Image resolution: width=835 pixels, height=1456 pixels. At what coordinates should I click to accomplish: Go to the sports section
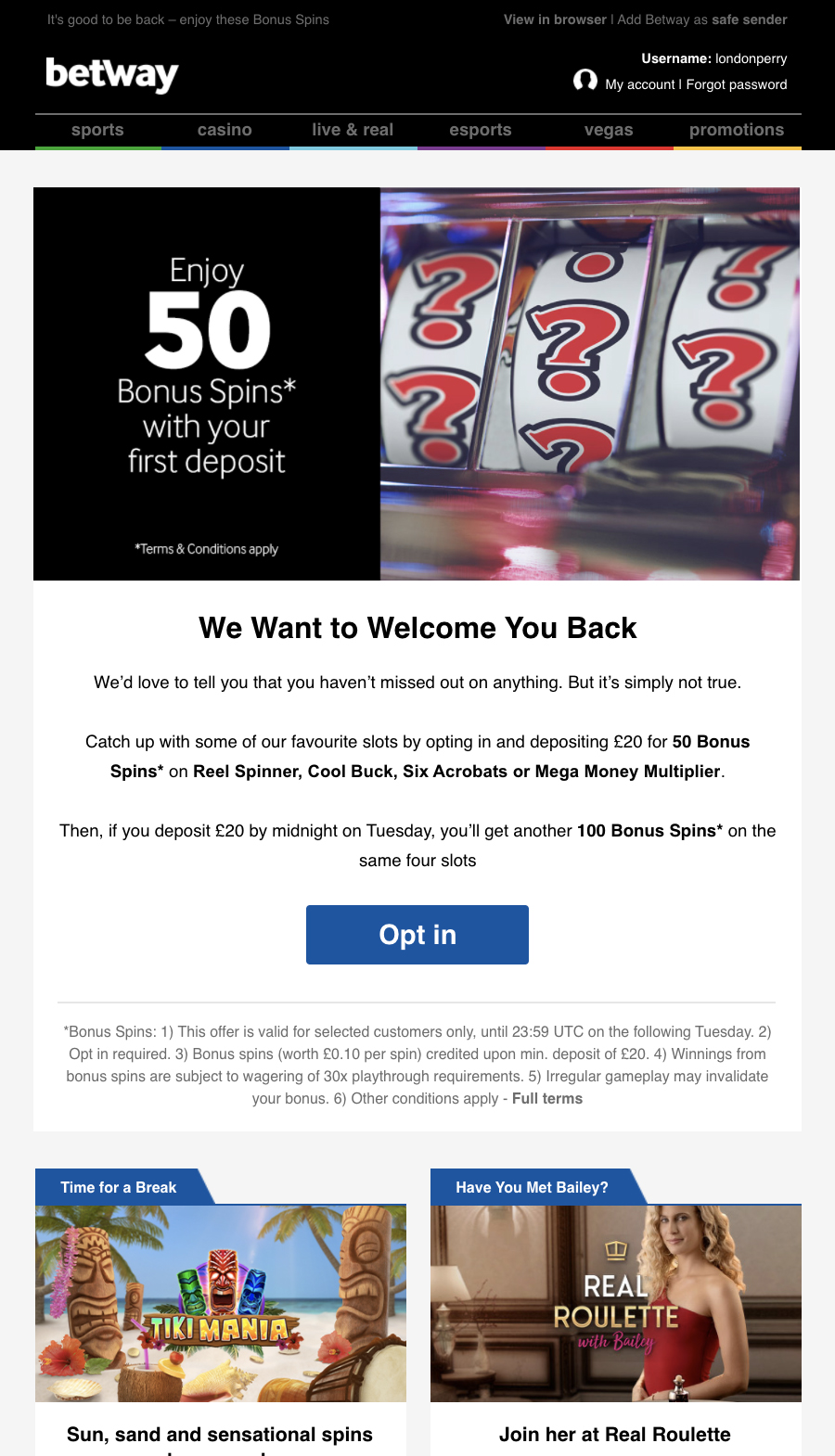pyautogui.click(x=97, y=130)
